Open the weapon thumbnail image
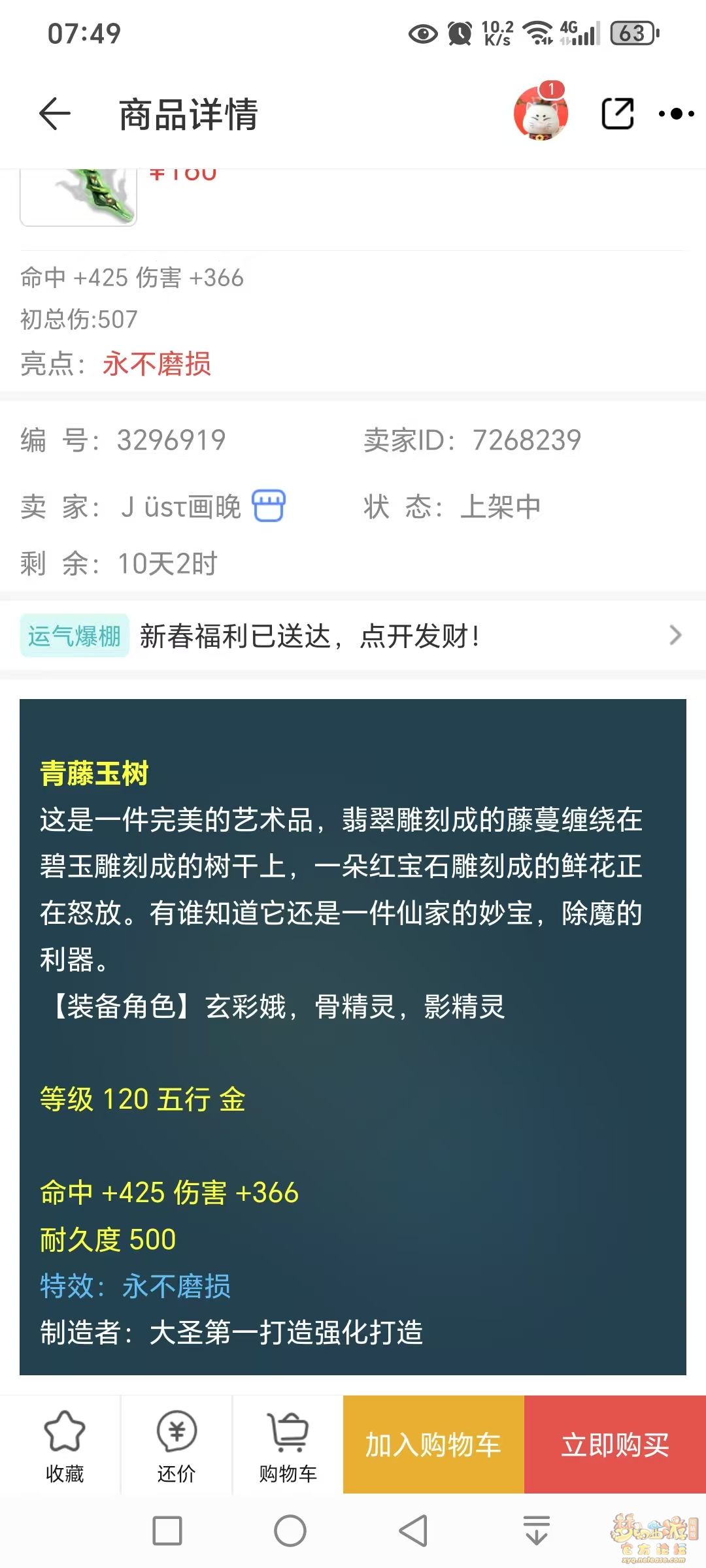 pos(78,196)
